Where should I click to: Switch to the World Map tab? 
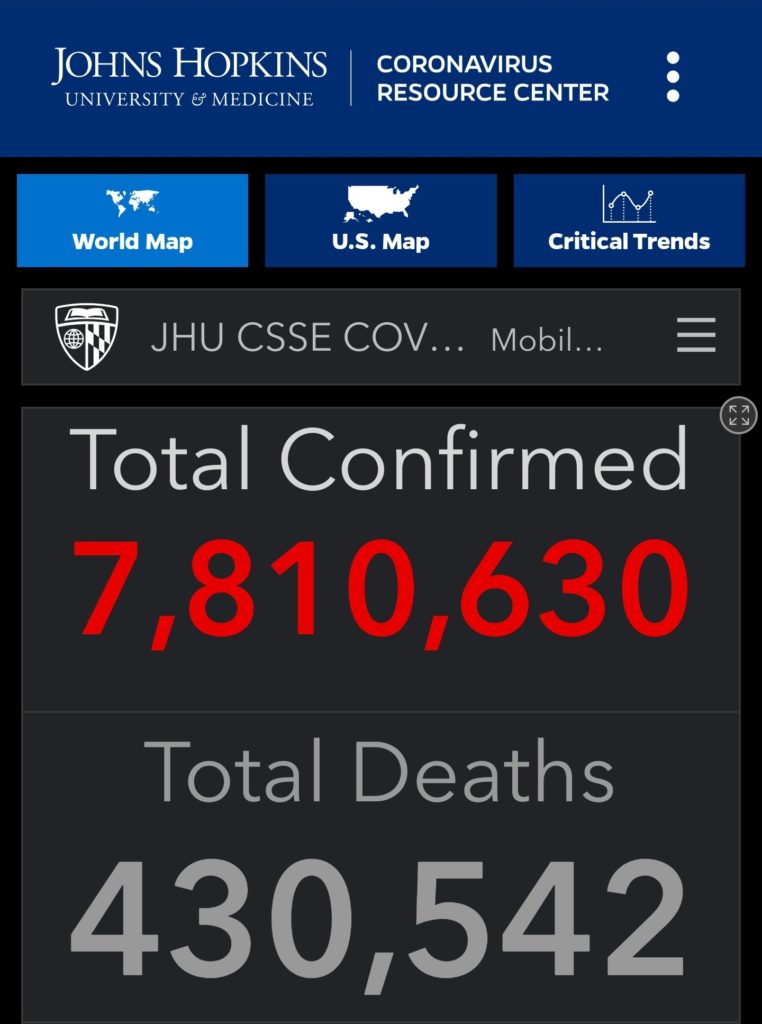132,220
